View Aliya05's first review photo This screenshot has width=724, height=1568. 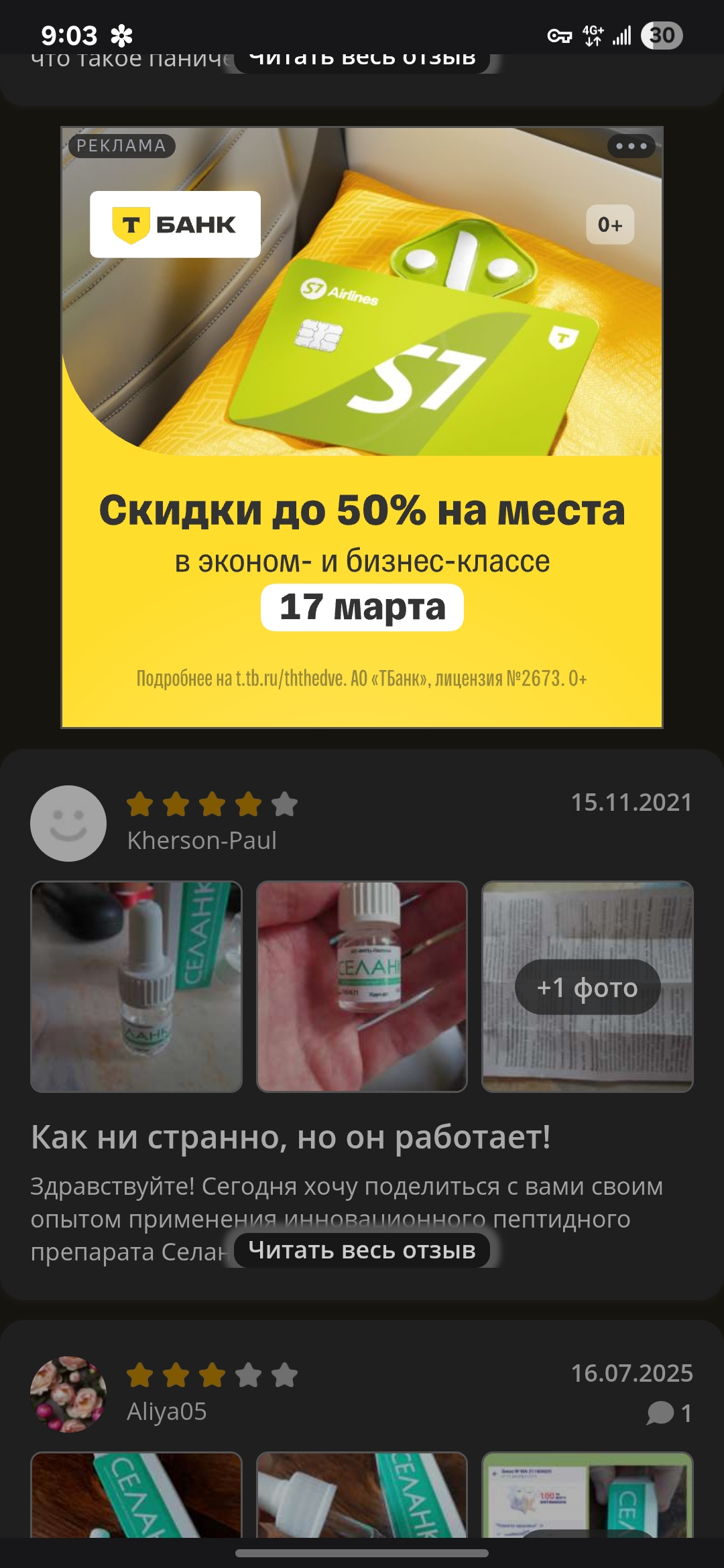click(x=136, y=1494)
